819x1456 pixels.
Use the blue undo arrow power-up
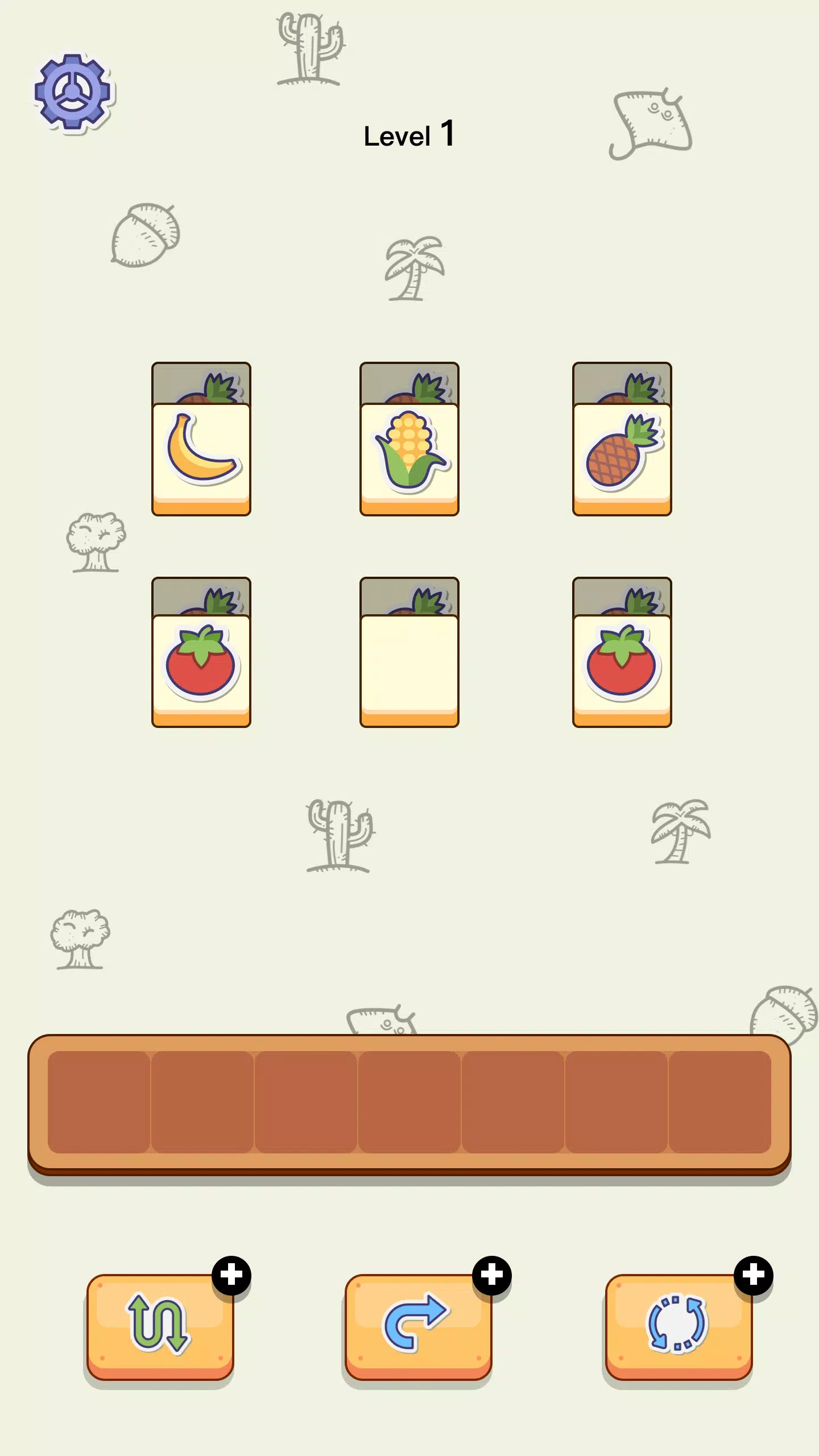[418, 1325]
